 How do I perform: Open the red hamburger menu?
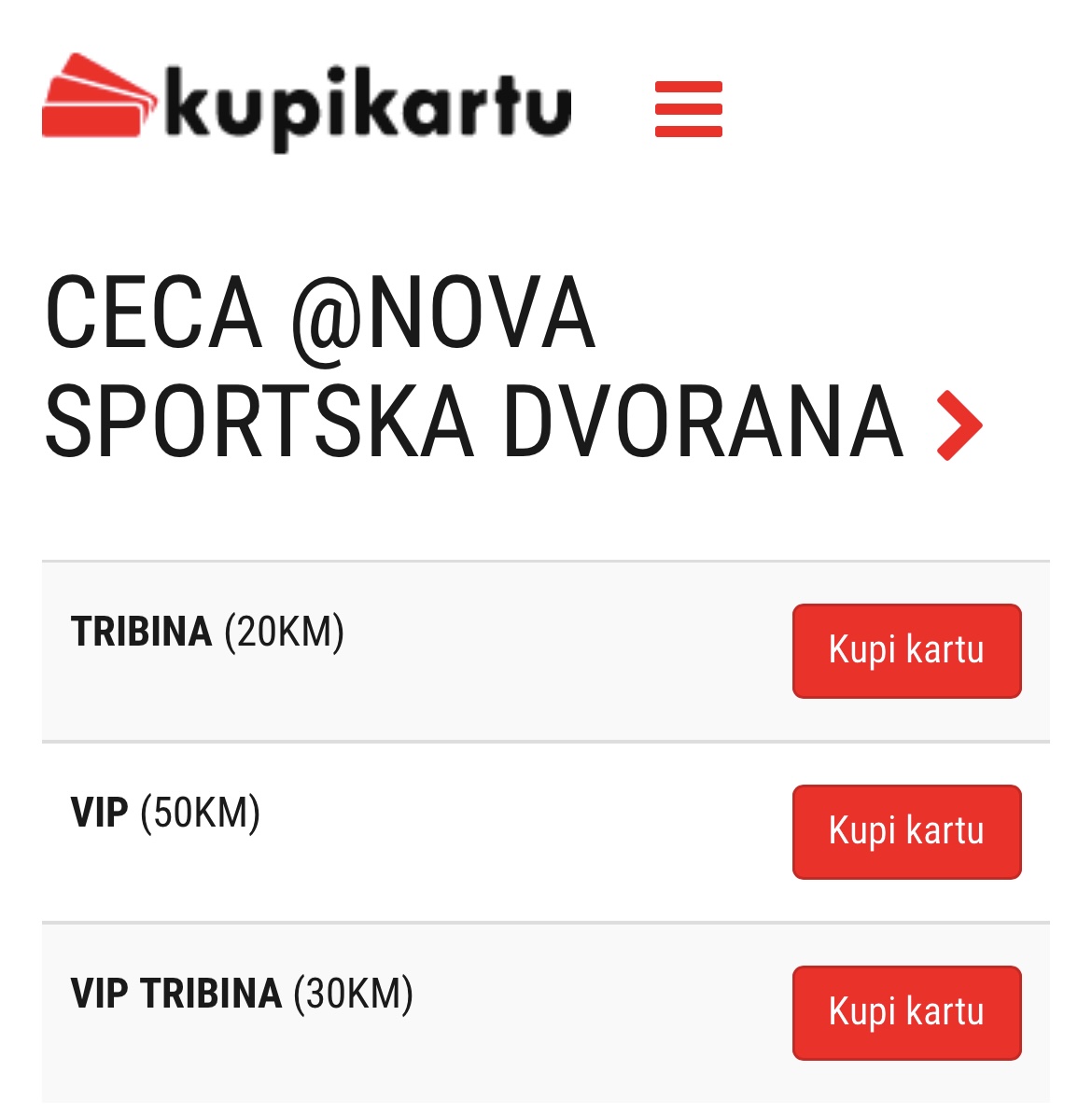pos(689,109)
